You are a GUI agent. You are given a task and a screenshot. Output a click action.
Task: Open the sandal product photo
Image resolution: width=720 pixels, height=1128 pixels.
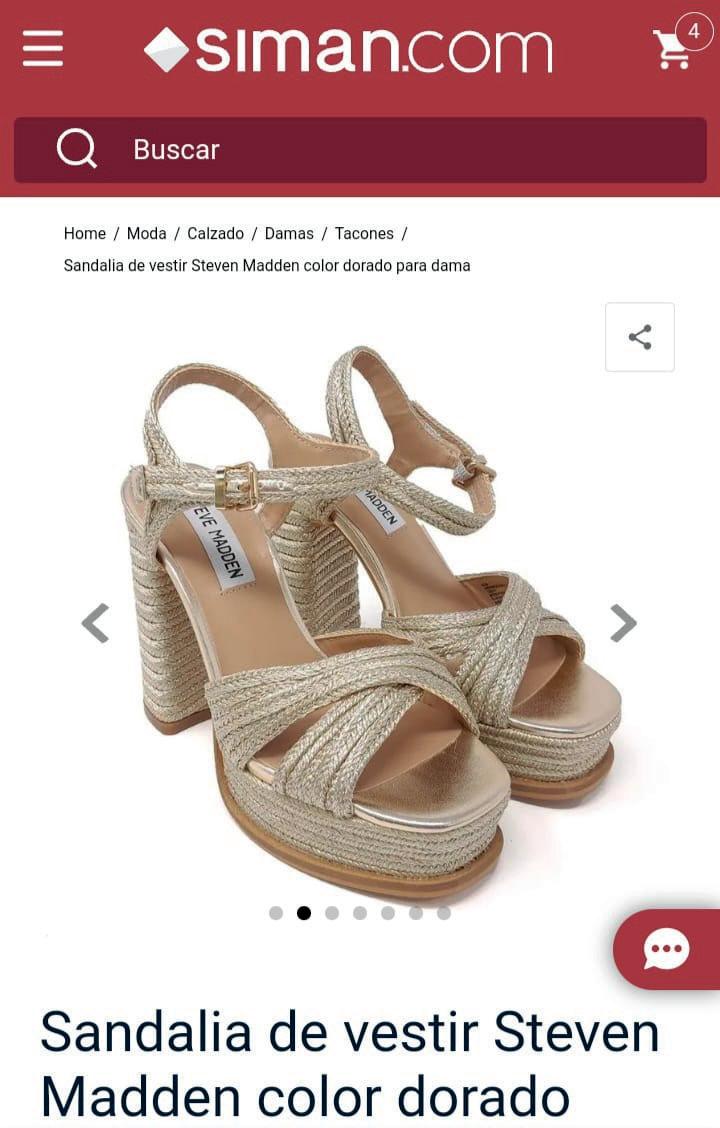(x=370, y=620)
